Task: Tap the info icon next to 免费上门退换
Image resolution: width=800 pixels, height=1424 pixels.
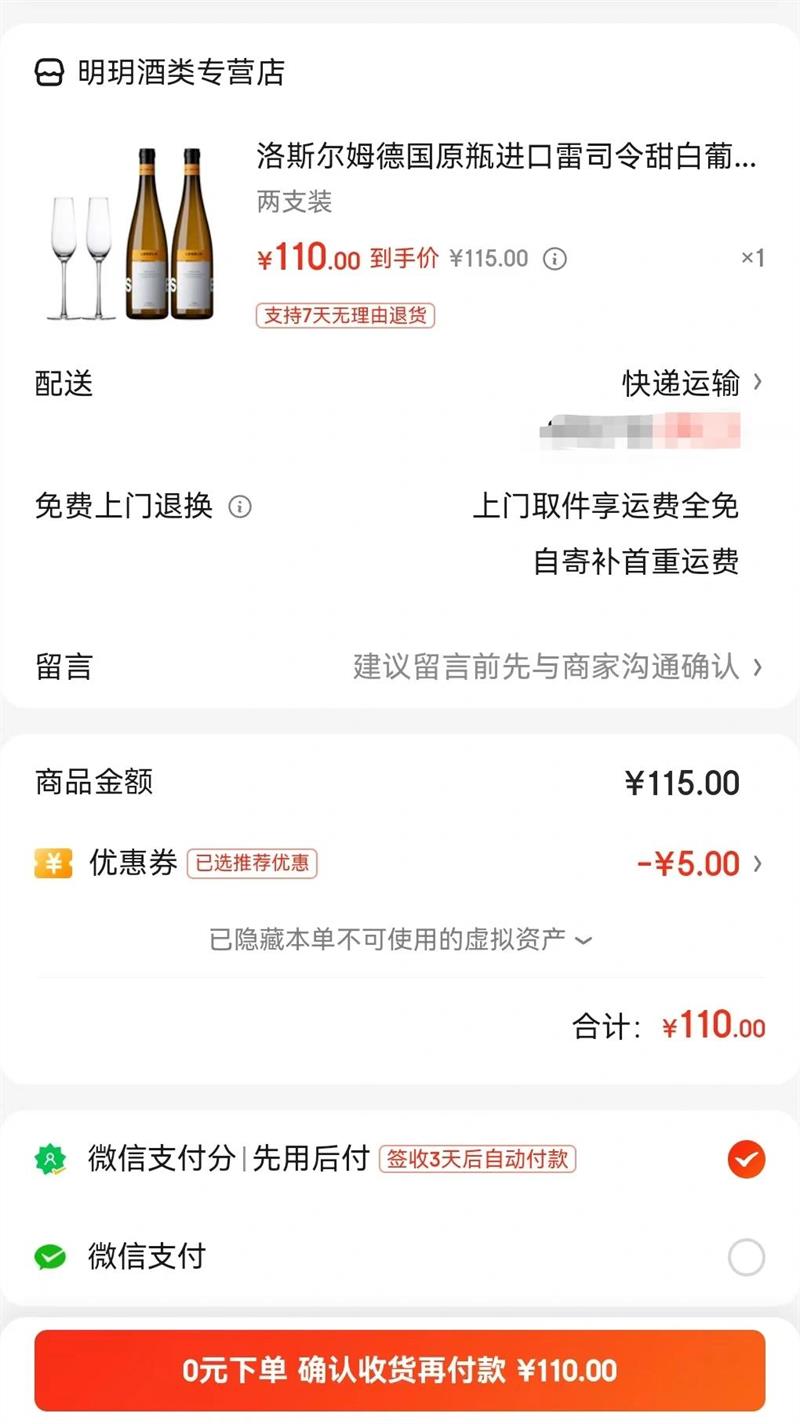Action: [240, 507]
